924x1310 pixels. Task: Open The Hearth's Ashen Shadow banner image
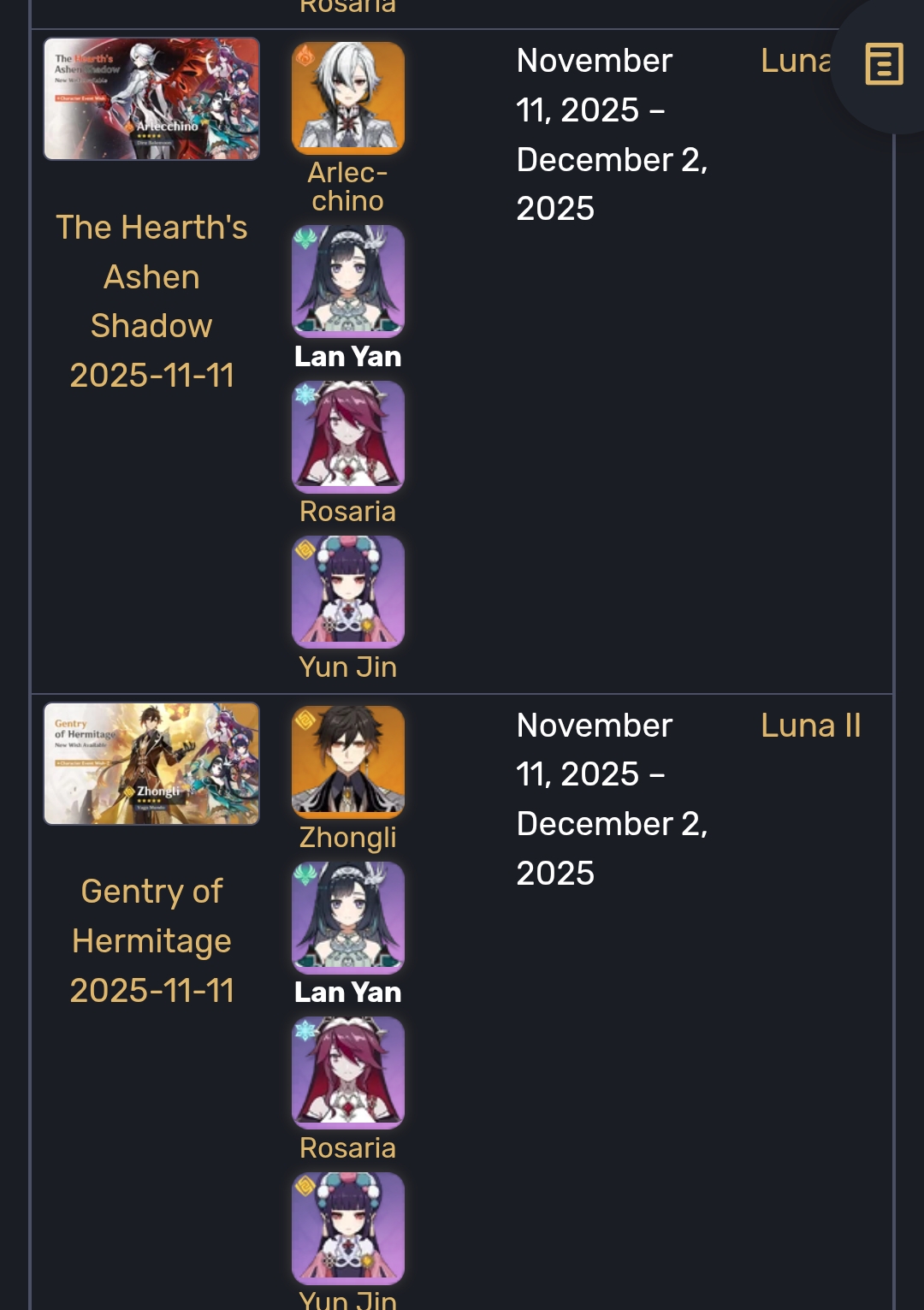click(x=151, y=98)
